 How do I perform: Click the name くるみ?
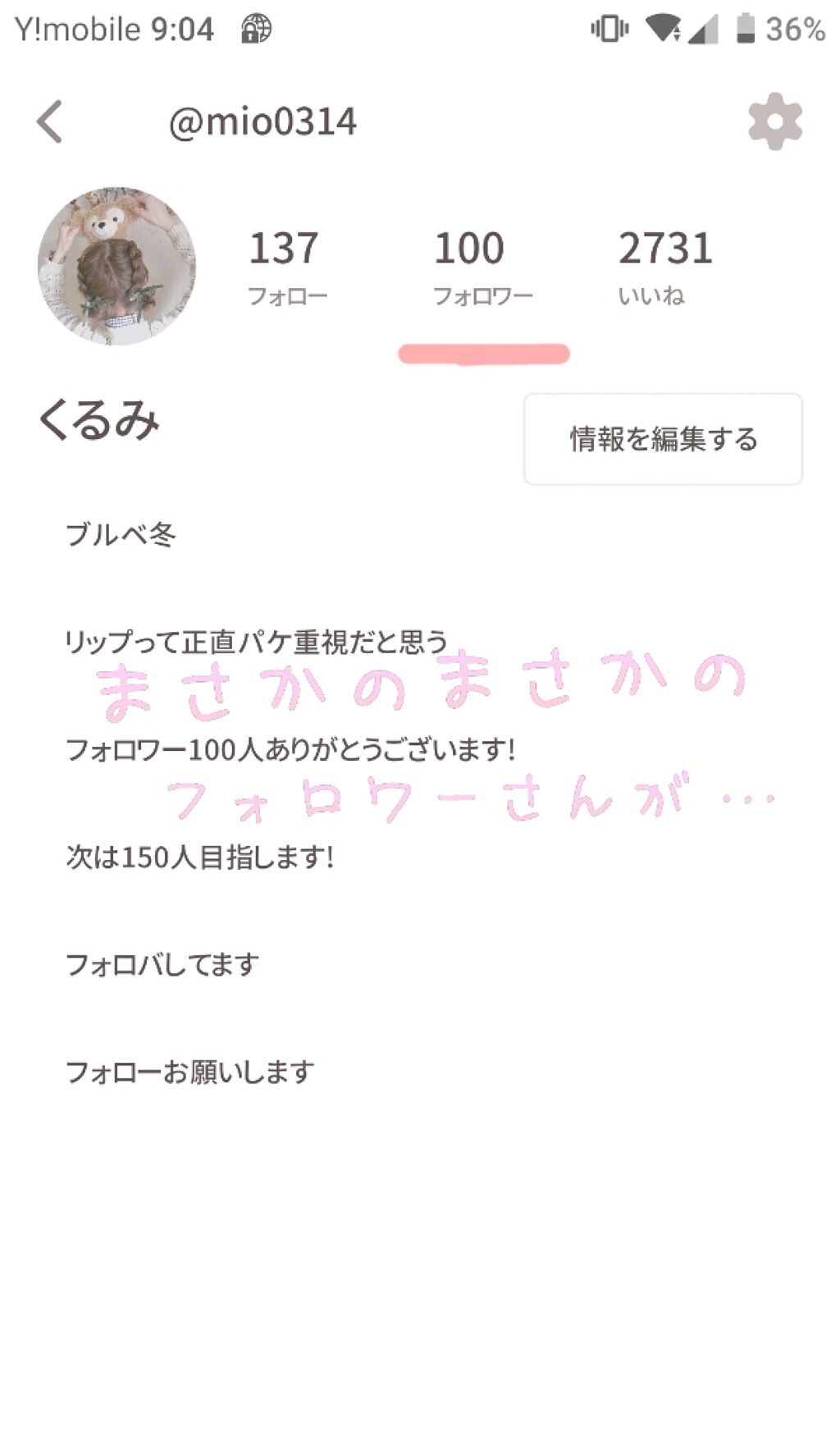[x=100, y=423]
